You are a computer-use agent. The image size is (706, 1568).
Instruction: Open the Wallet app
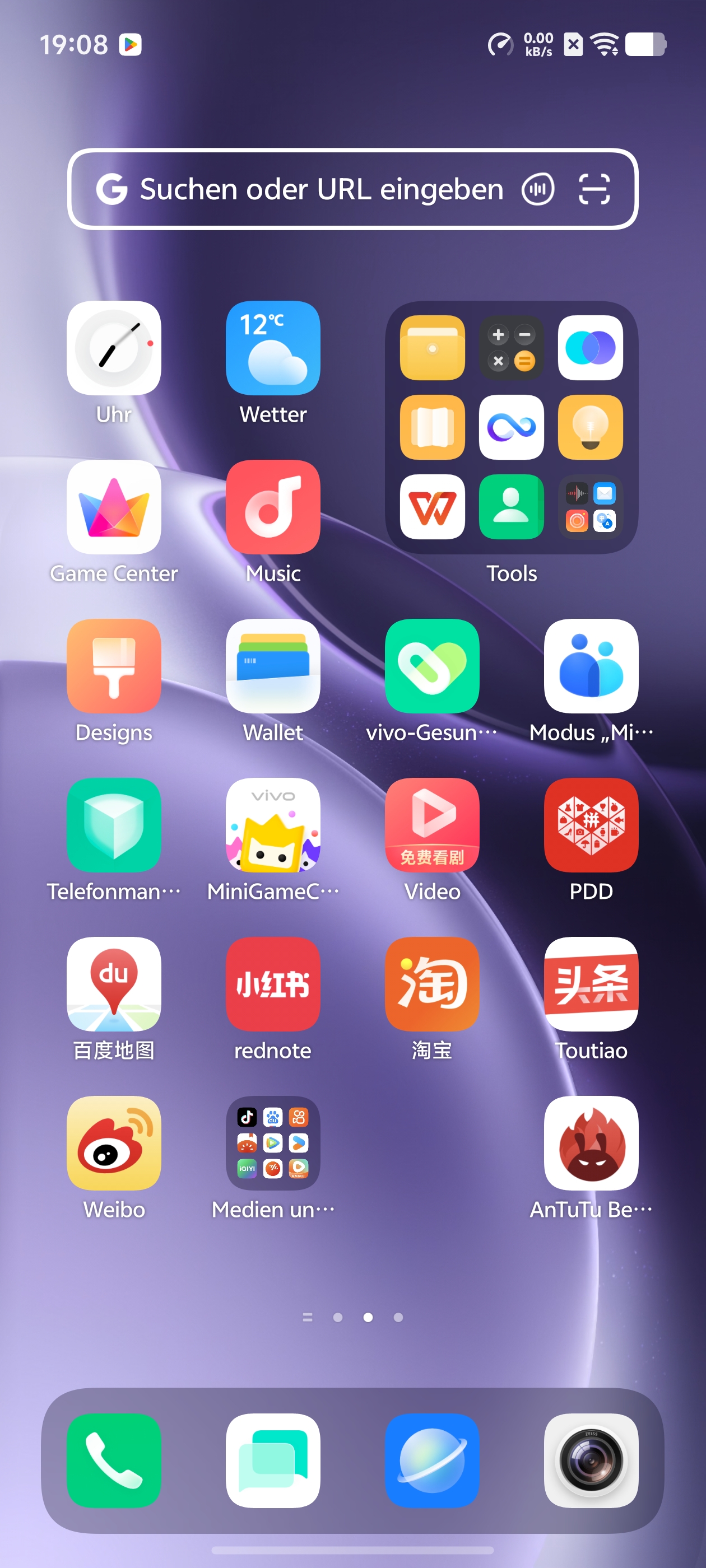pyautogui.click(x=273, y=666)
